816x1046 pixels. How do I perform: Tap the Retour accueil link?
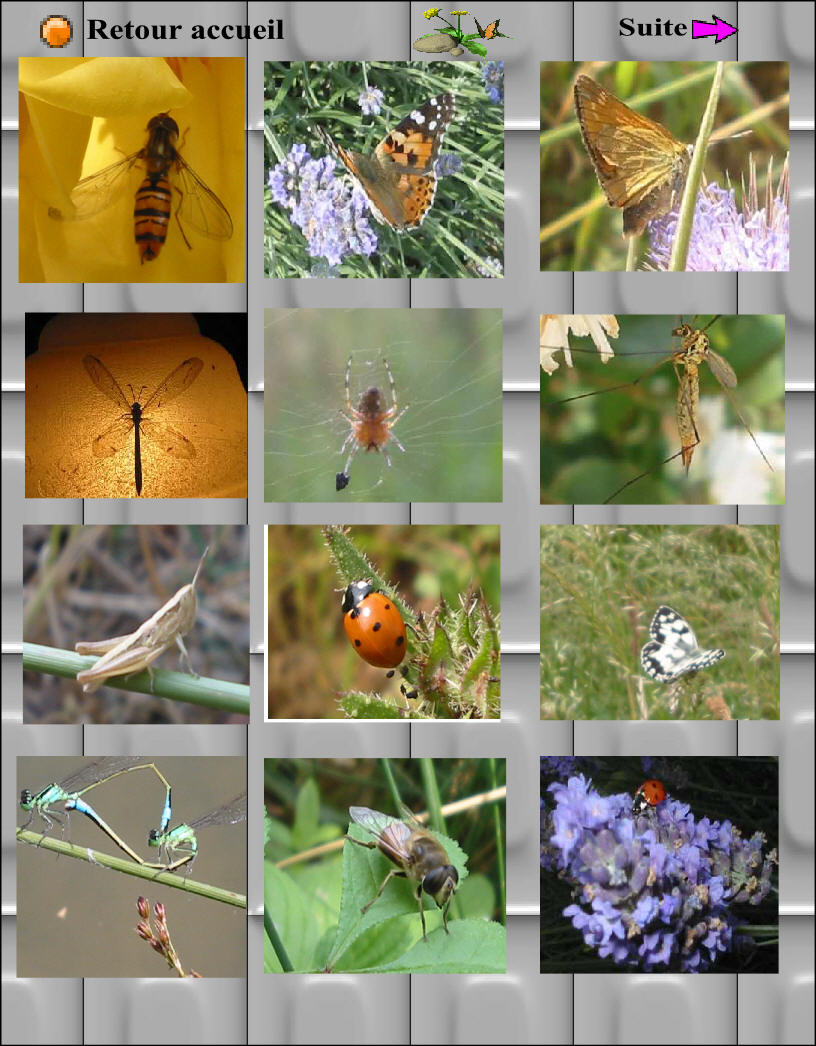point(184,31)
